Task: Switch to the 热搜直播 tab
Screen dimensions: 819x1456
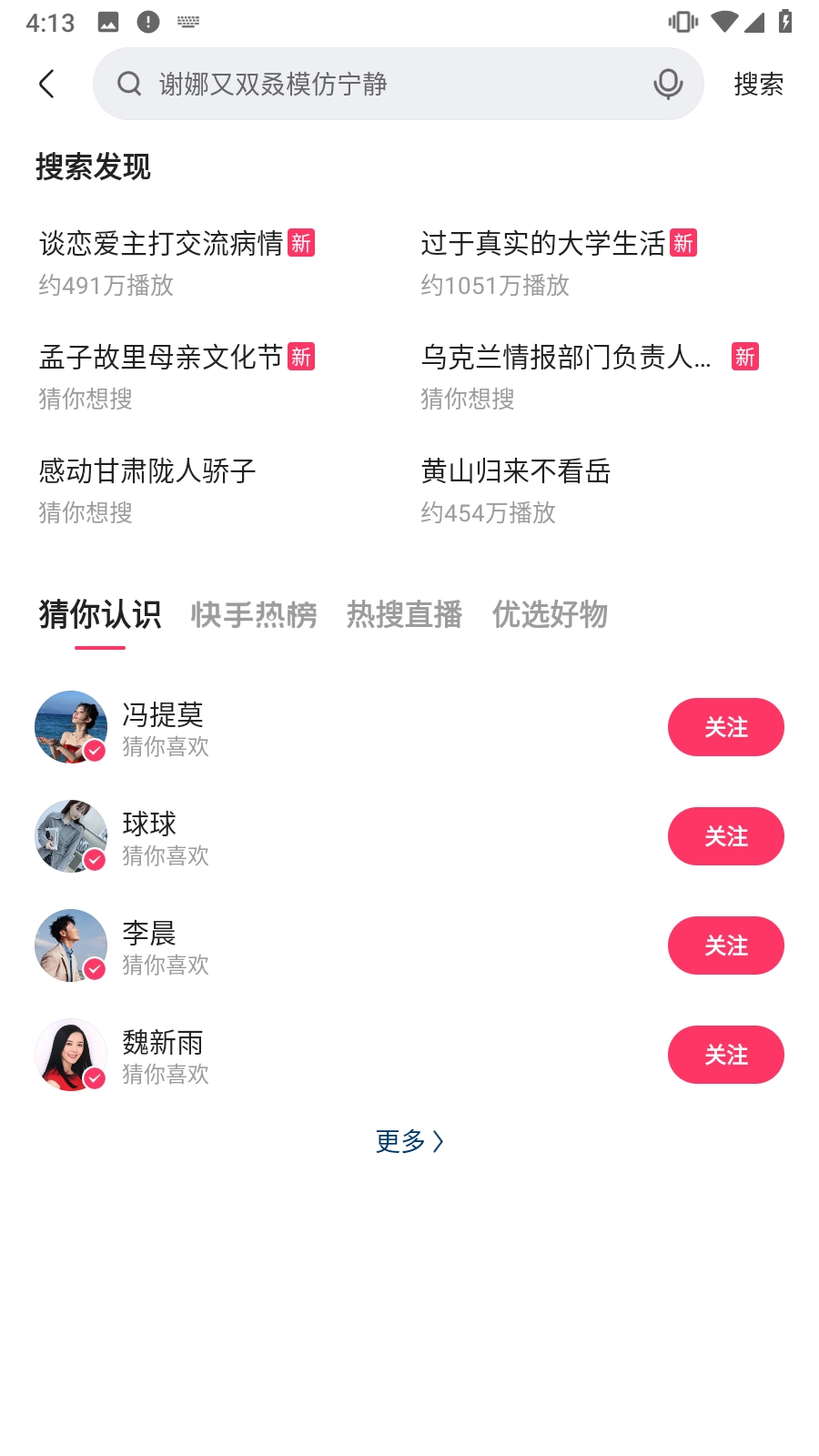Action: point(404,615)
